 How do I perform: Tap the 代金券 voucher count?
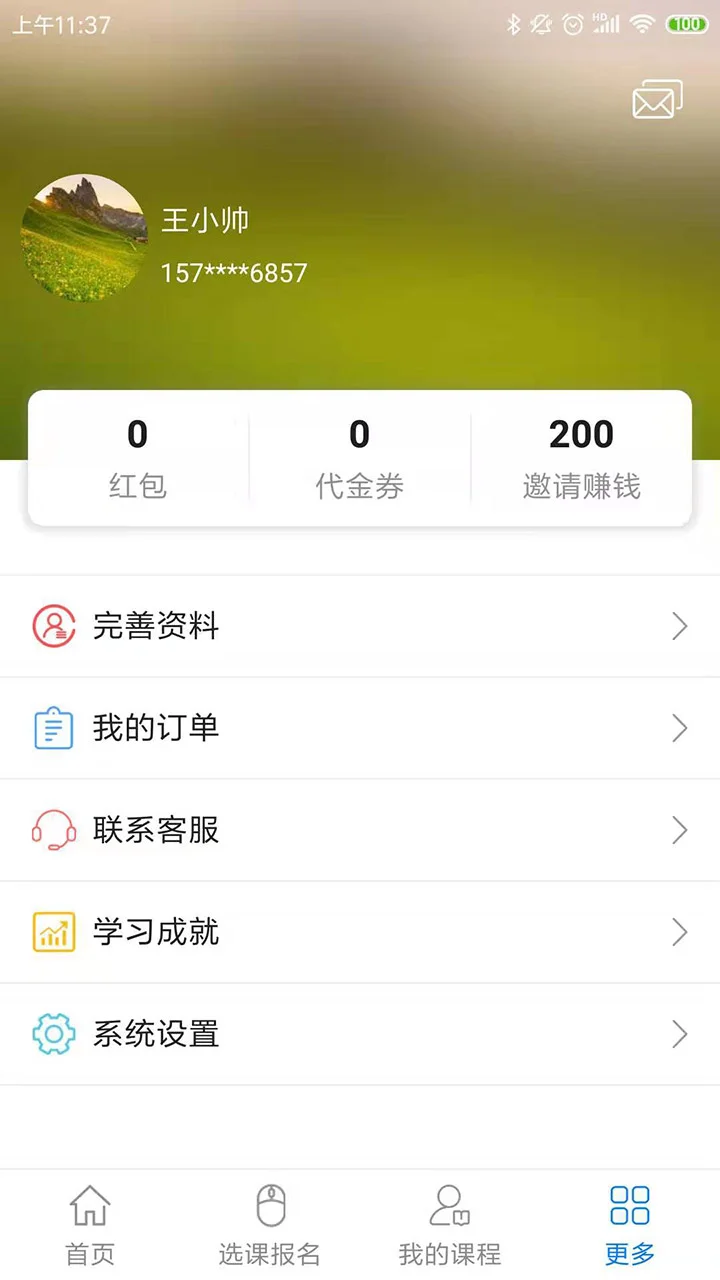click(x=359, y=455)
